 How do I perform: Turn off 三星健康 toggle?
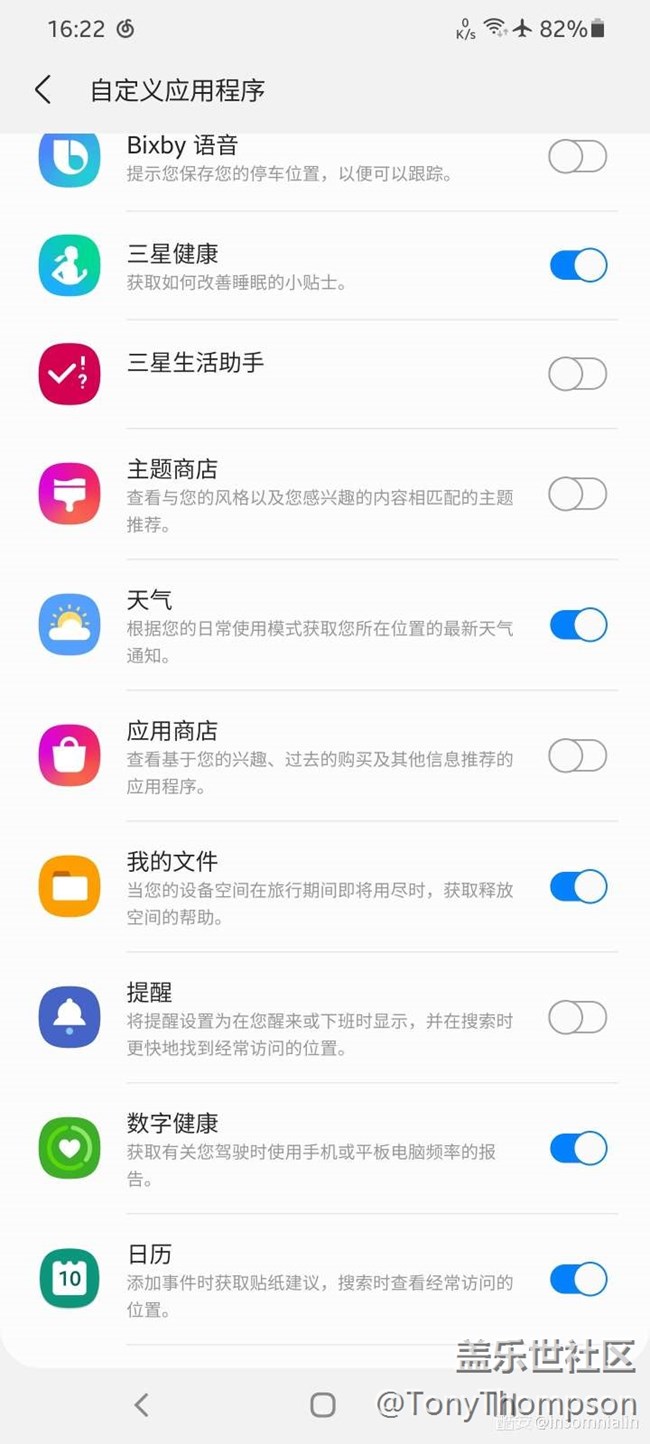pyautogui.click(x=577, y=265)
